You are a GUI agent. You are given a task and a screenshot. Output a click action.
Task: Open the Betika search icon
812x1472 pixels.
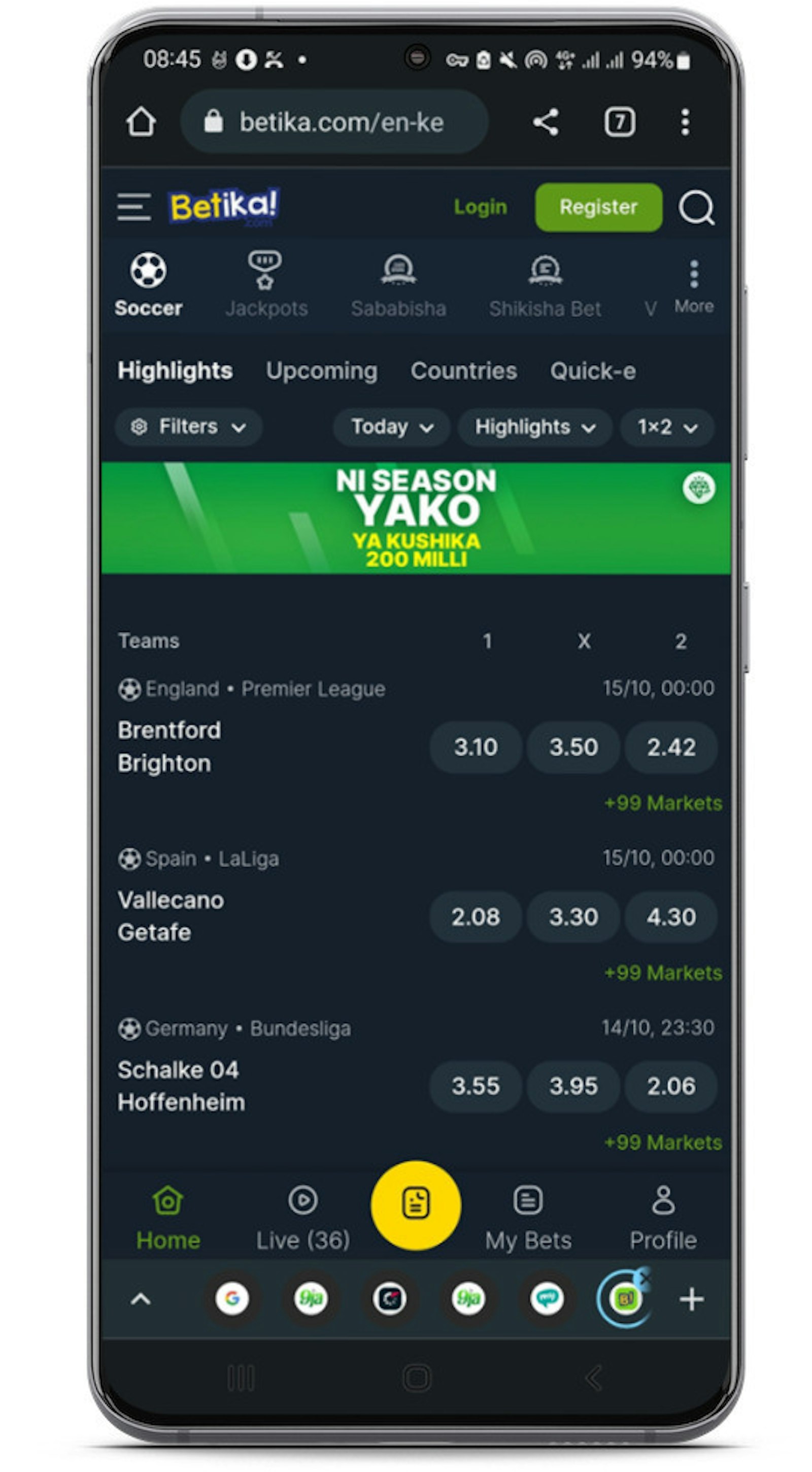point(696,208)
